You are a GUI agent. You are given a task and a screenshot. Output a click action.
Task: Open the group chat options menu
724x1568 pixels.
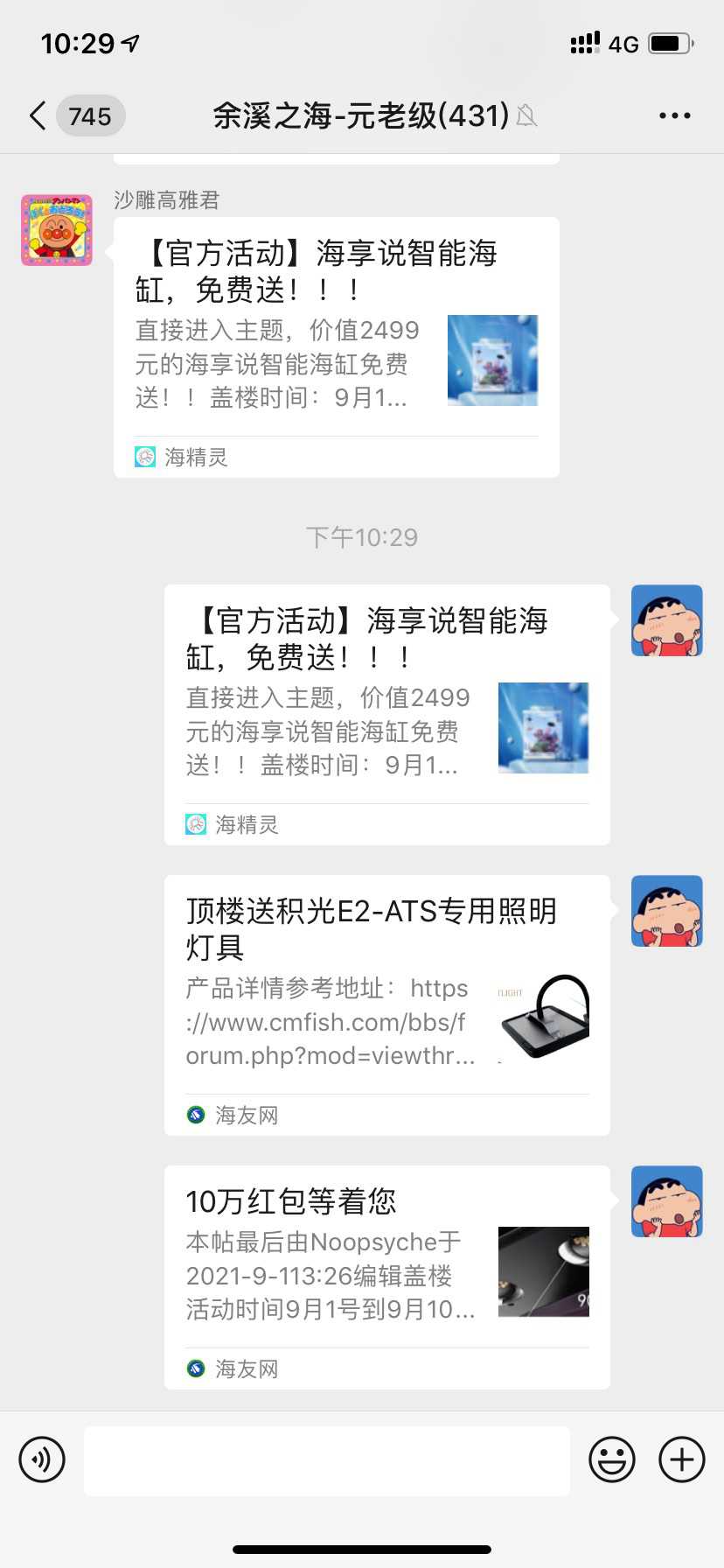674,115
